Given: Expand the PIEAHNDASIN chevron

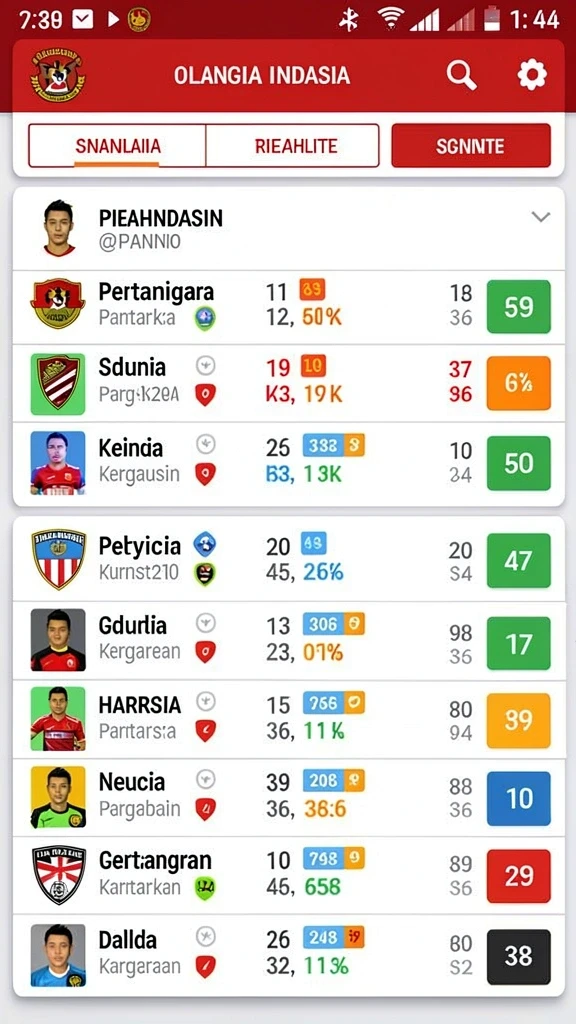Looking at the screenshot, I should [x=541, y=217].
